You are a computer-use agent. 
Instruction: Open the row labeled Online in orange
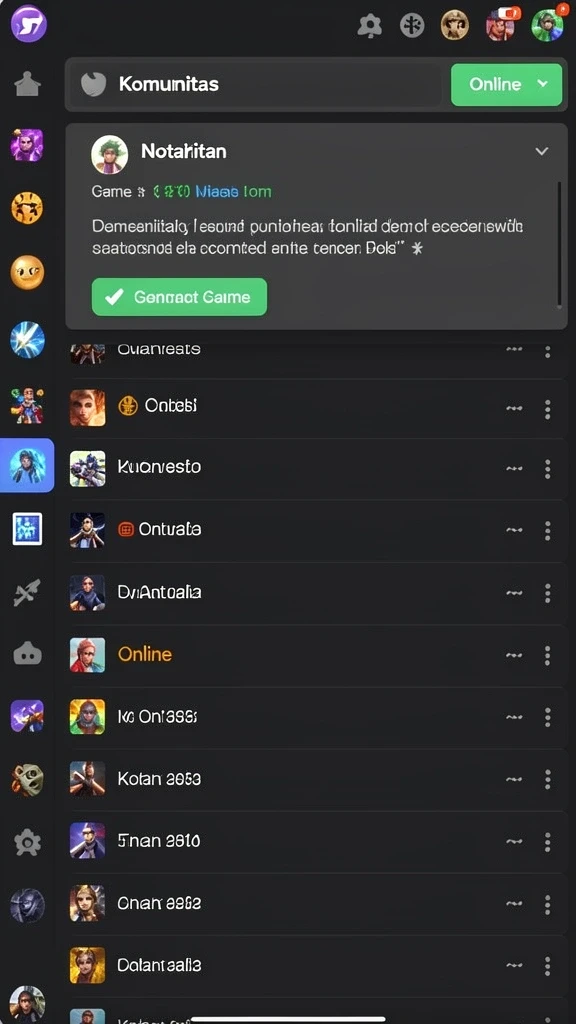(315, 654)
